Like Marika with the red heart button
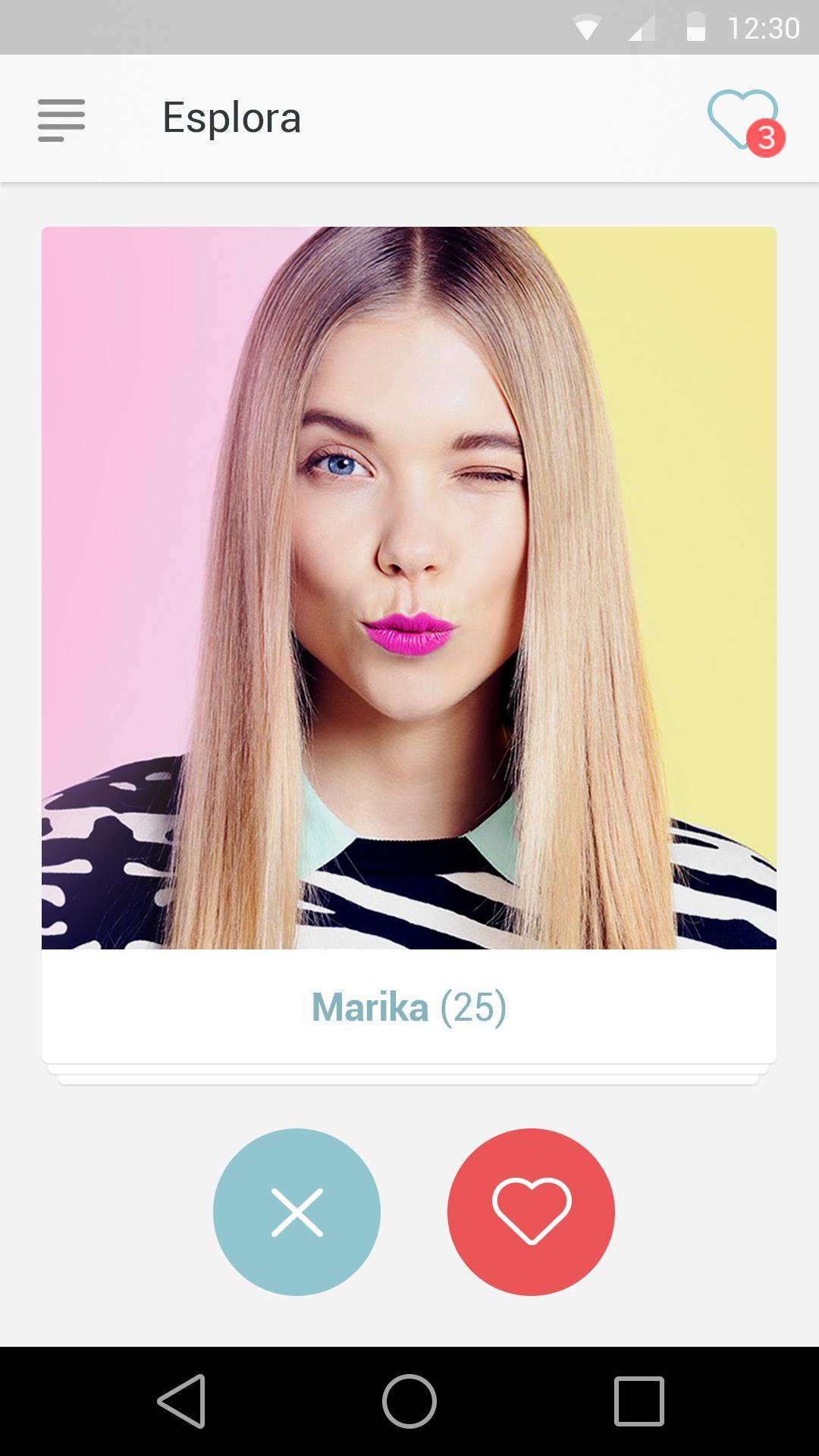819x1456 pixels. tap(531, 1212)
